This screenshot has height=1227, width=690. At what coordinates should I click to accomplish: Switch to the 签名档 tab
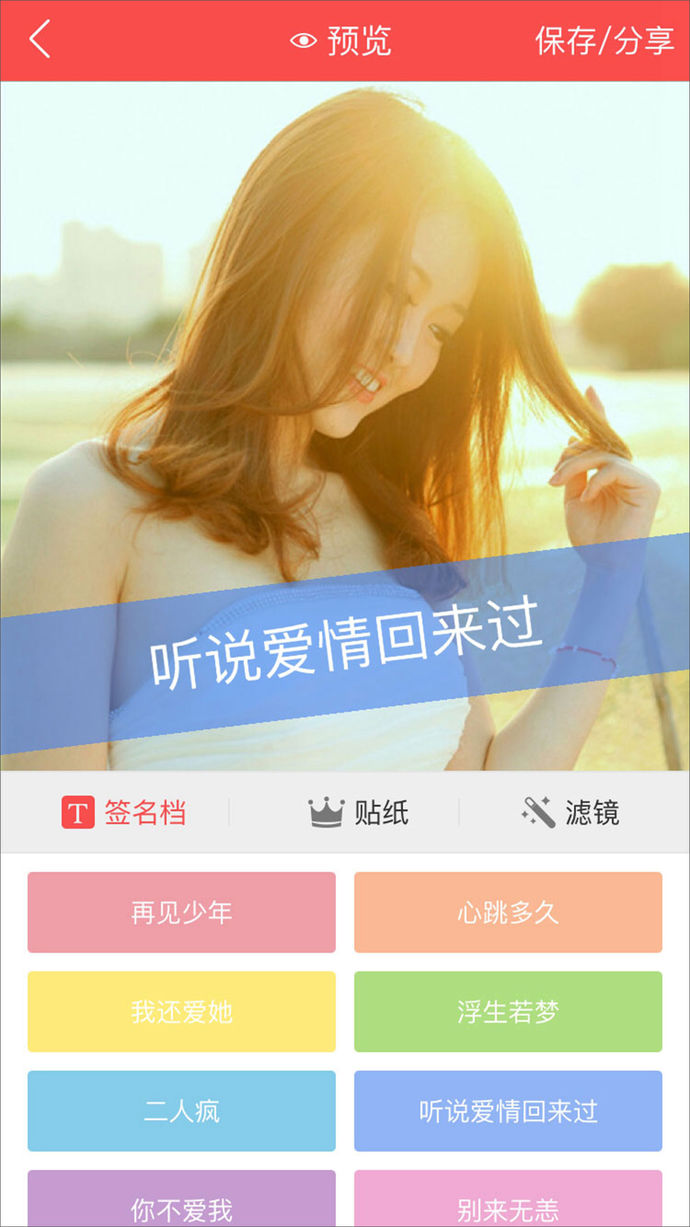click(124, 812)
